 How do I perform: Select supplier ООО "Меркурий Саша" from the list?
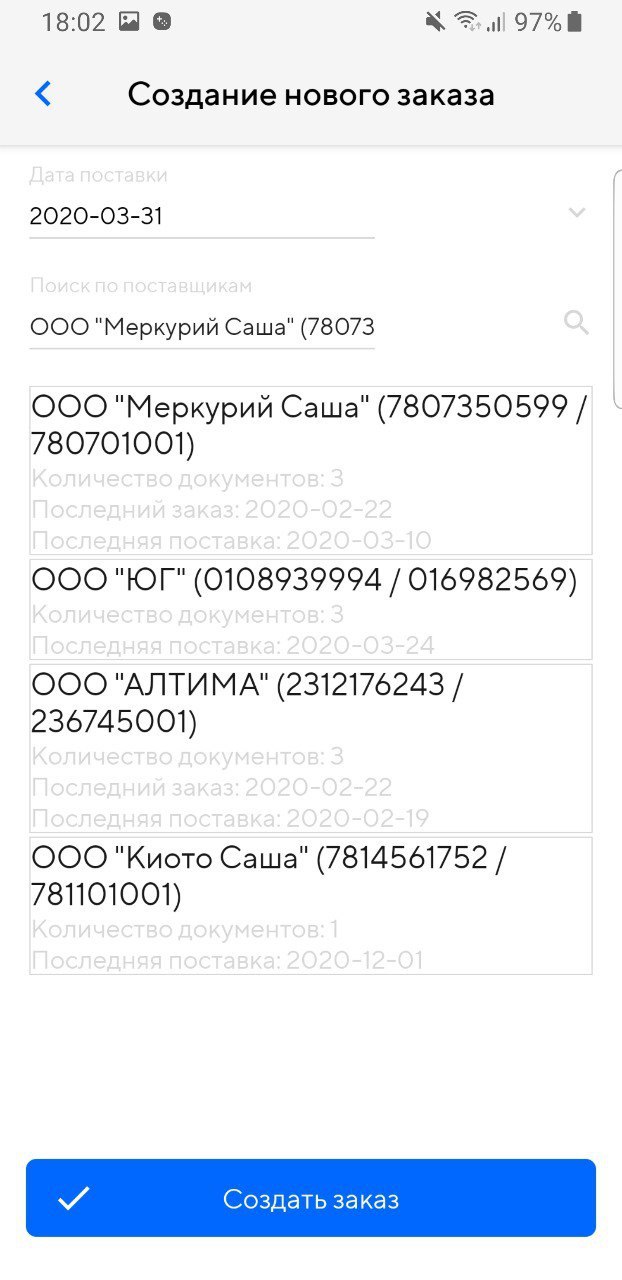311,470
